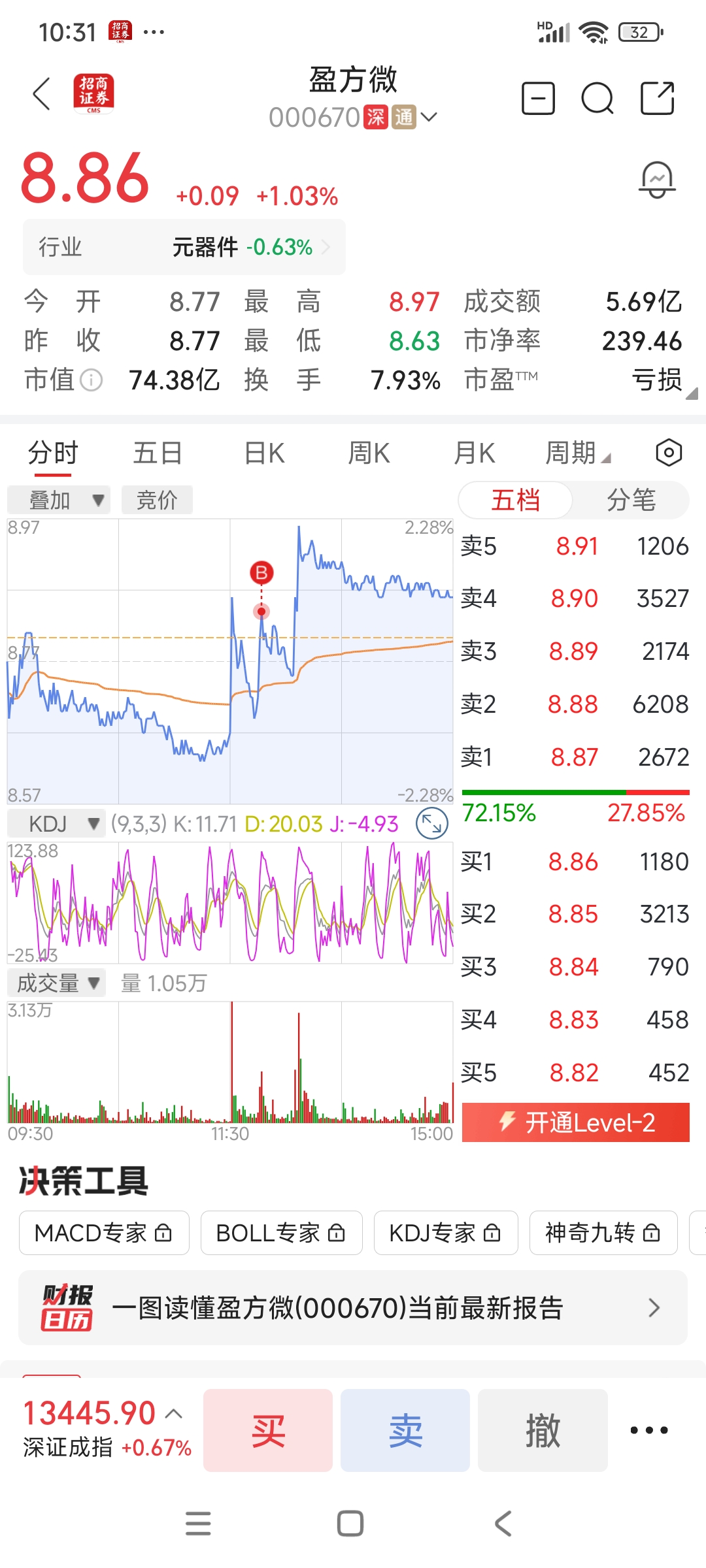The image size is (706, 1568).
Task: Switch to the 日K chart tab
Action: (264, 453)
